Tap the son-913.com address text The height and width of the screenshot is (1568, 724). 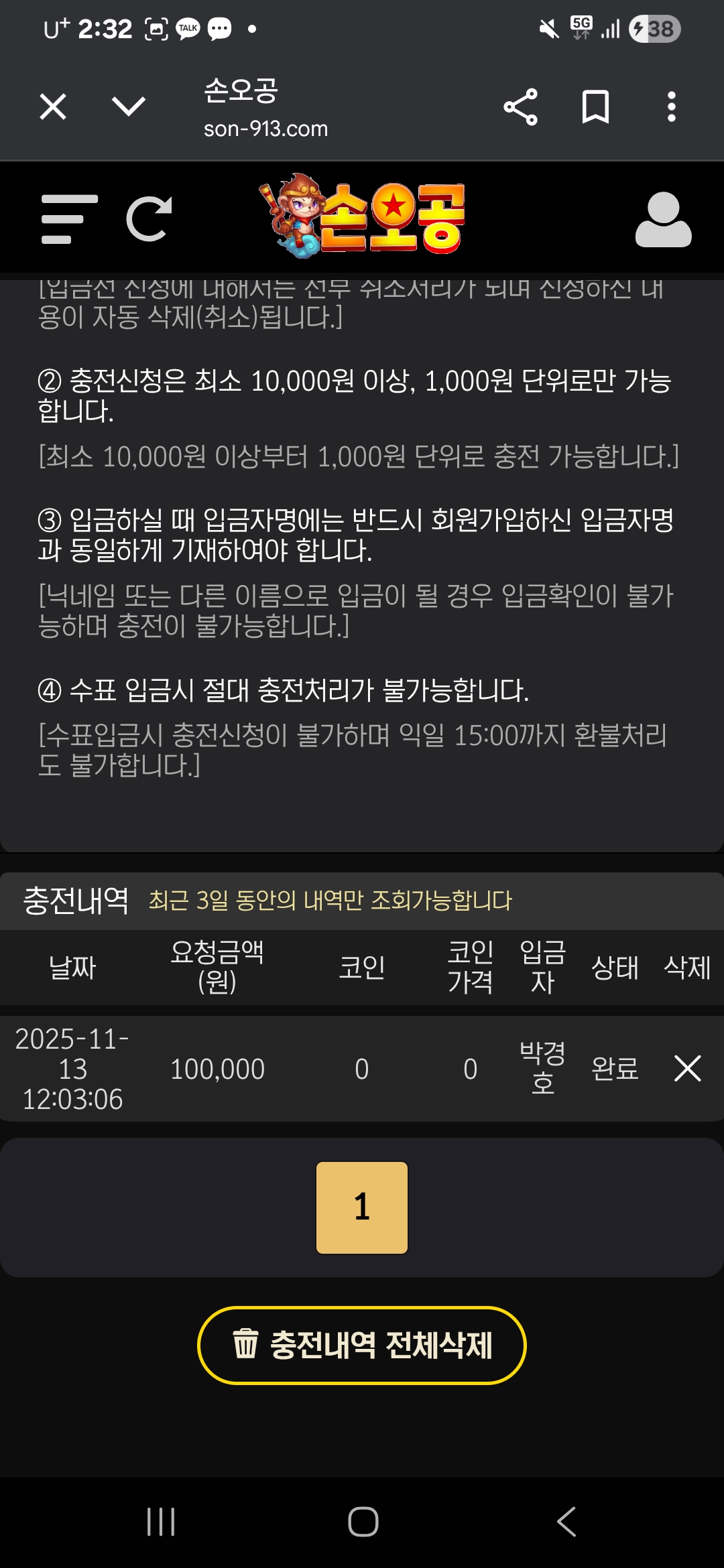264,128
